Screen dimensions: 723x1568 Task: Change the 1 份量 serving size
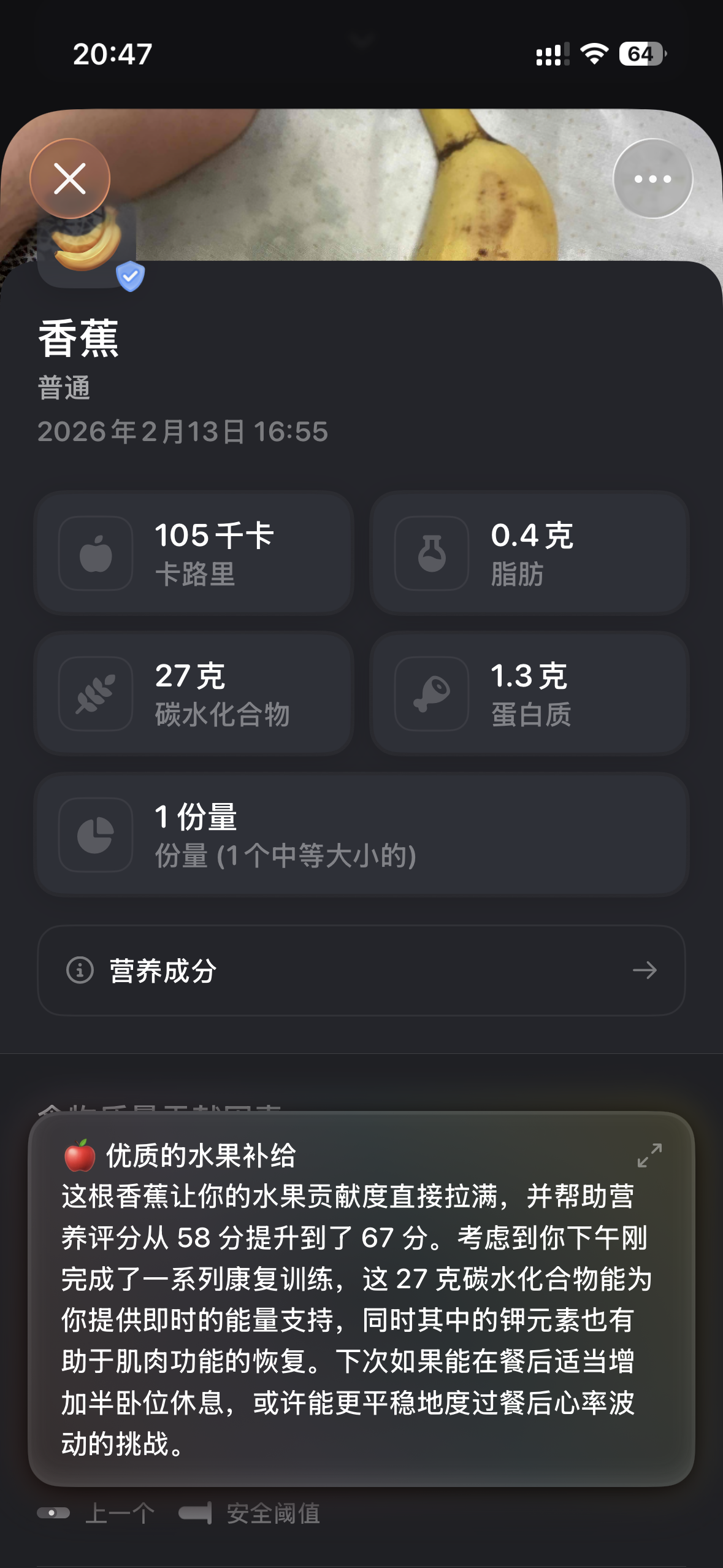pos(361,835)
